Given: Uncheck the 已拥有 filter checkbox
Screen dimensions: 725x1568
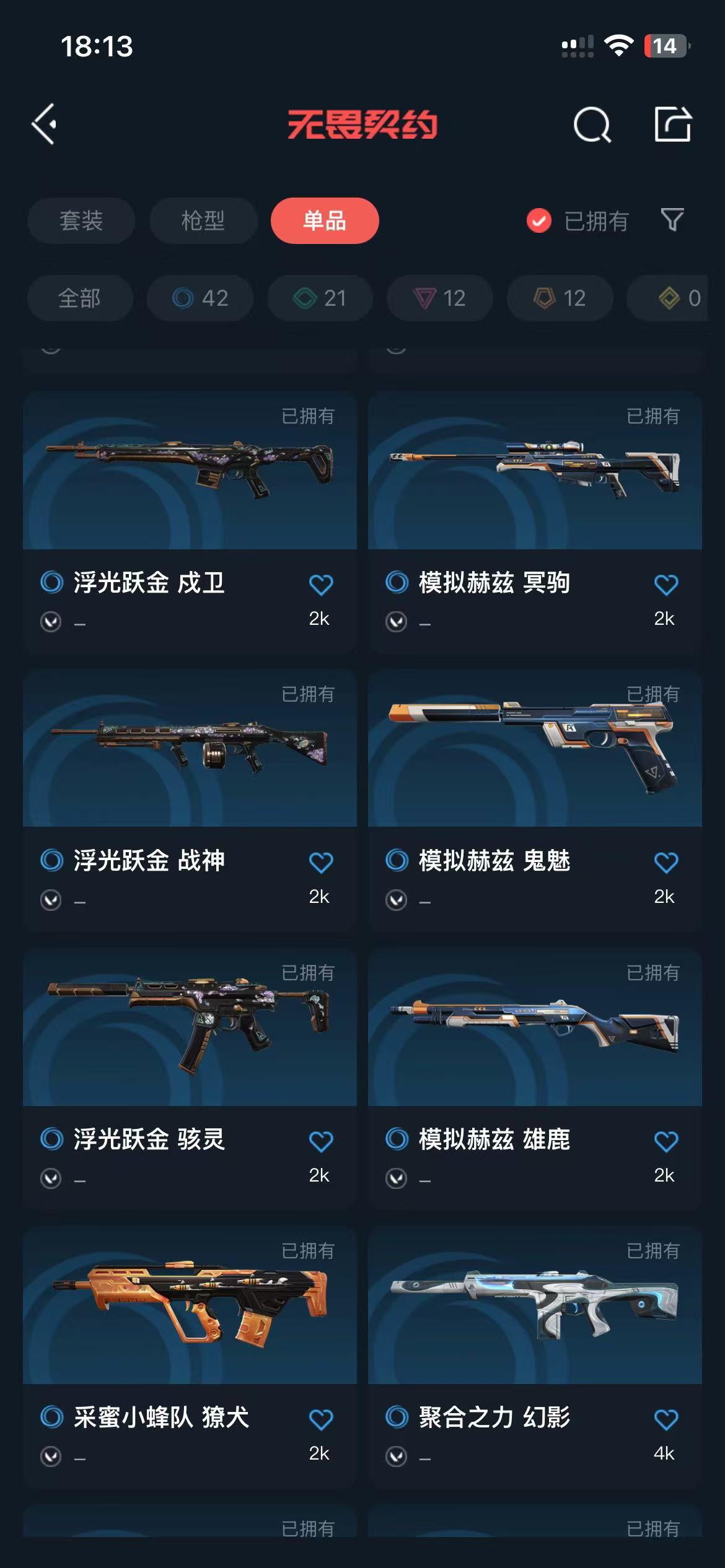Looking at the screenshot, I should coord(538,220).
